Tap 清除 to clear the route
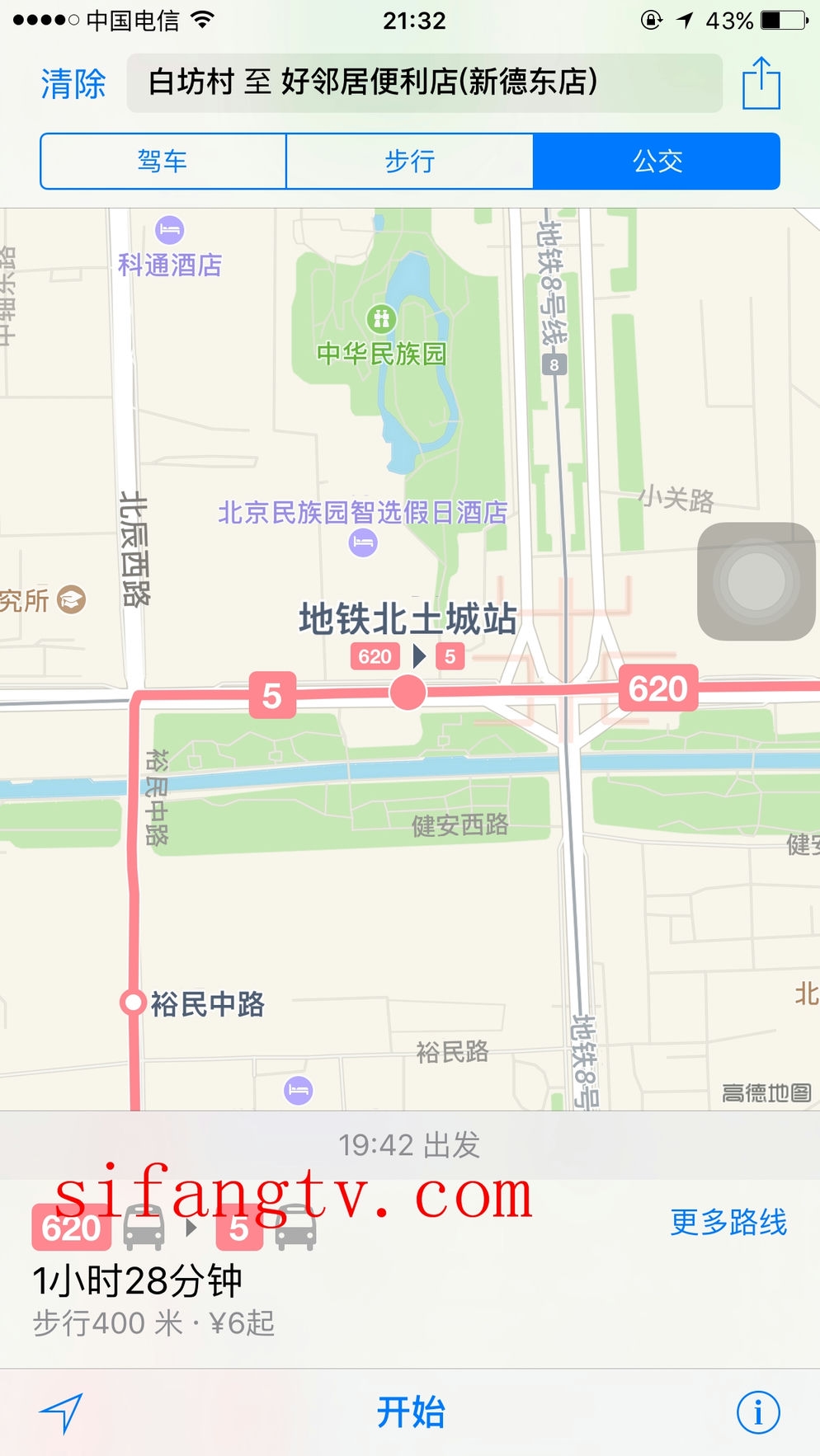The image size is (820, 1456). click(x=73, y=83)
